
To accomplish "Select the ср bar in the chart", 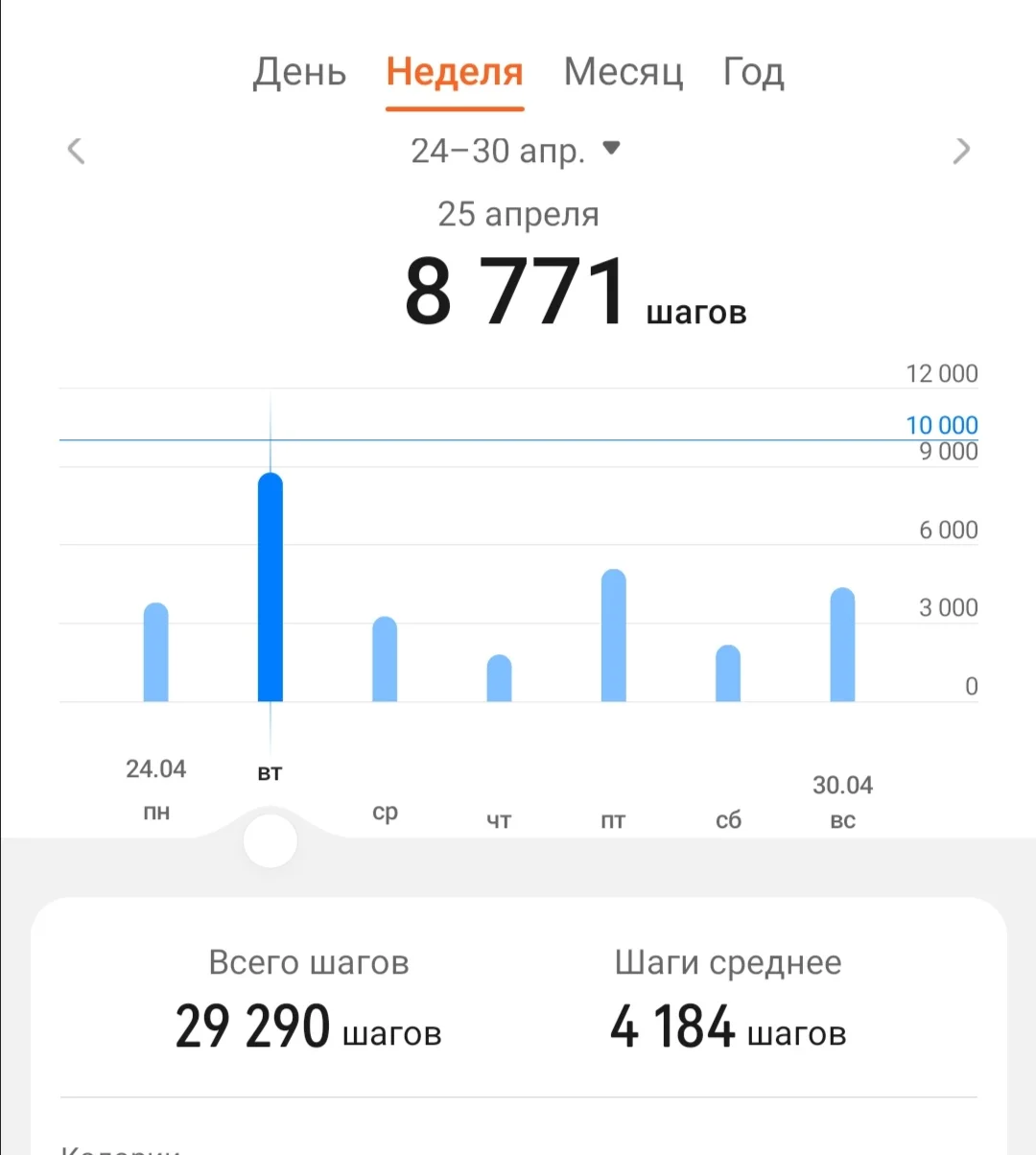I will click(x=385, y=660).
